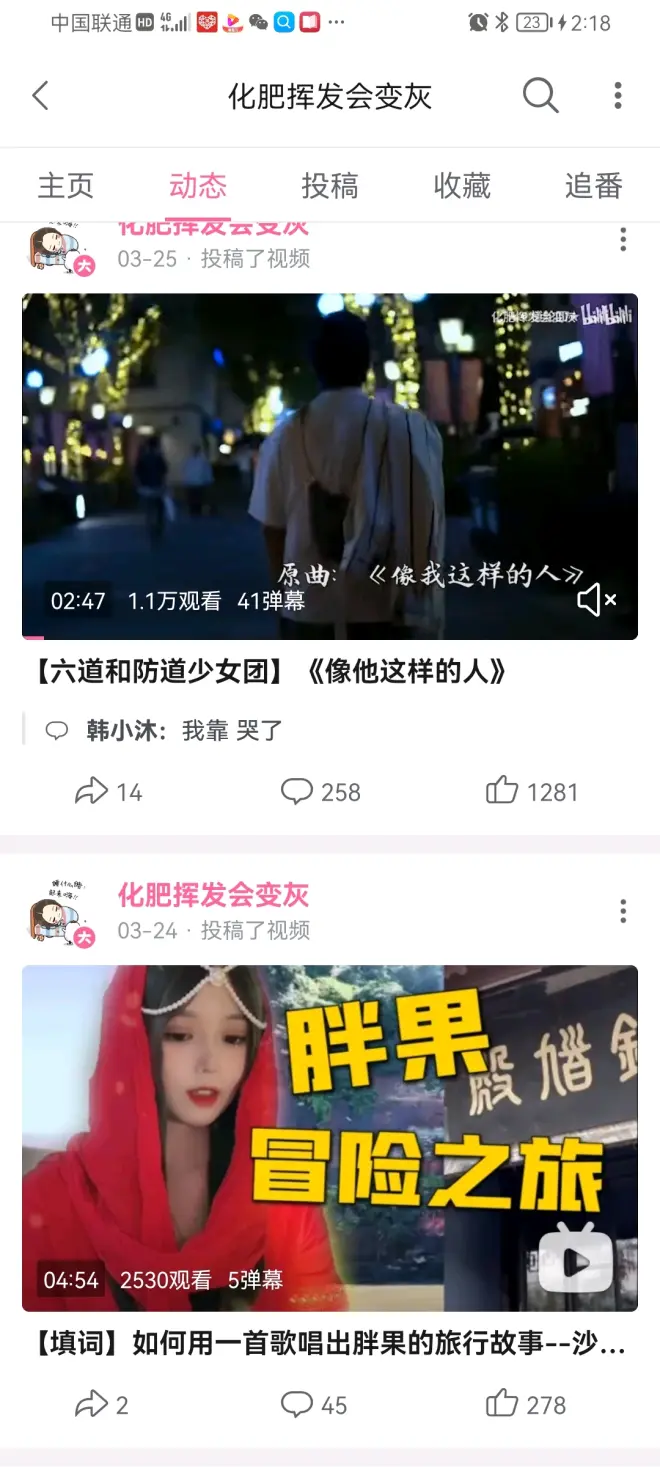
Task: Go back using the top-left arrow
Action: click(40, 96)
